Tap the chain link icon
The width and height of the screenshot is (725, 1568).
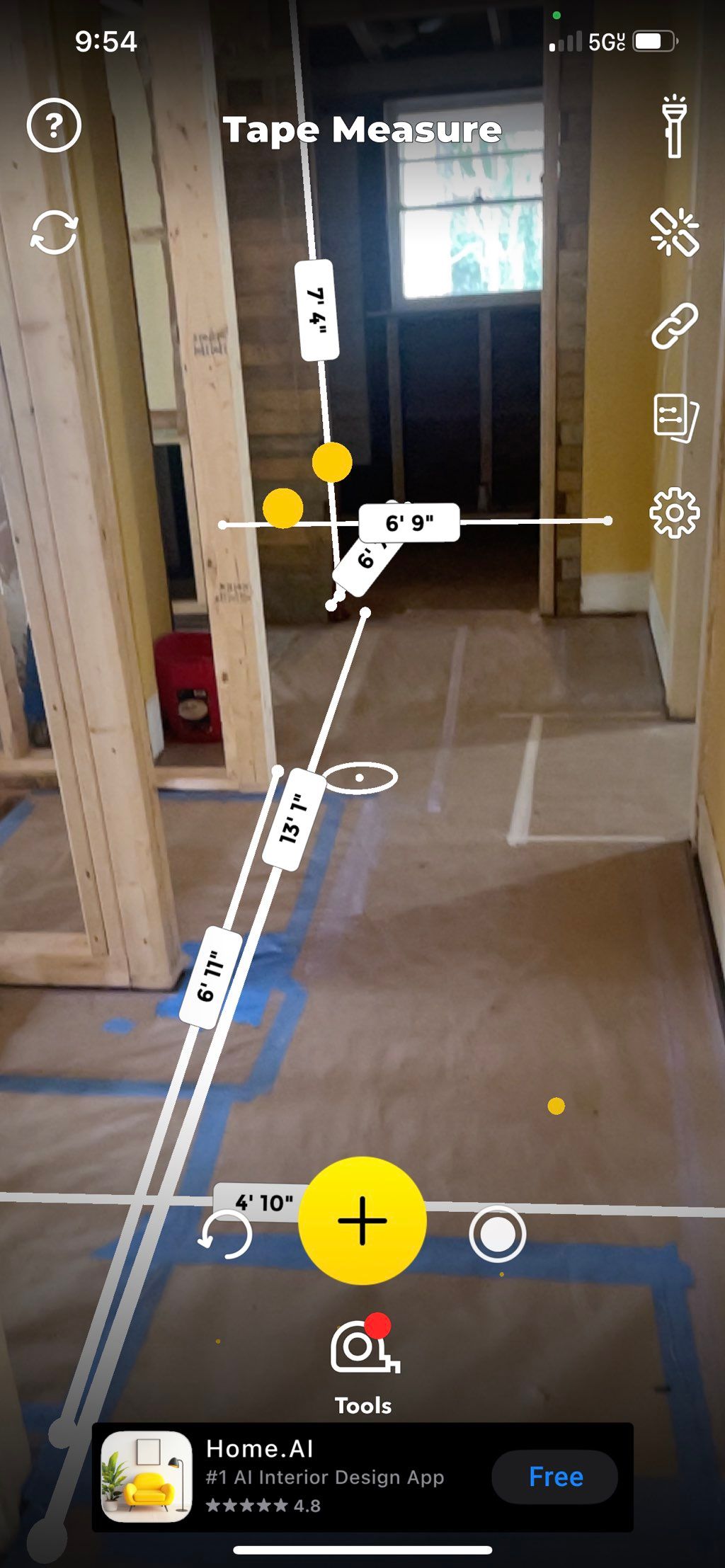[674, 326]
